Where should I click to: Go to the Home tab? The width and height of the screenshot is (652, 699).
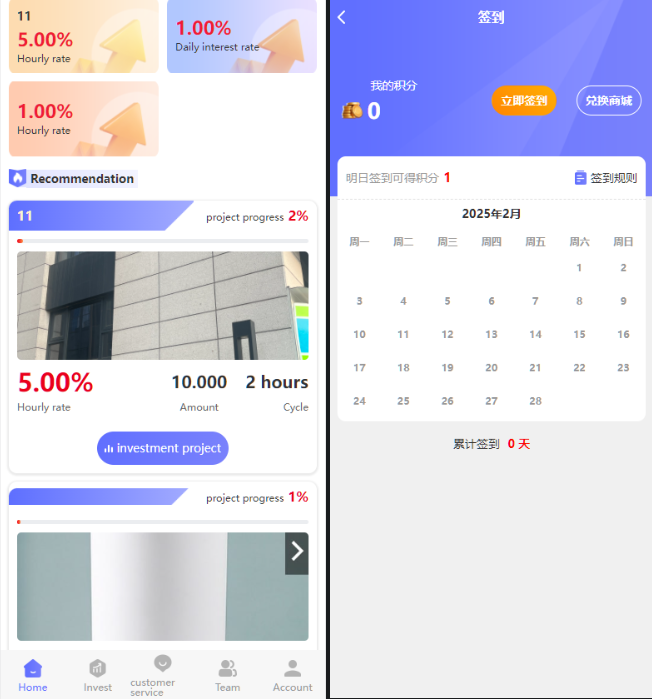[33, 675]
